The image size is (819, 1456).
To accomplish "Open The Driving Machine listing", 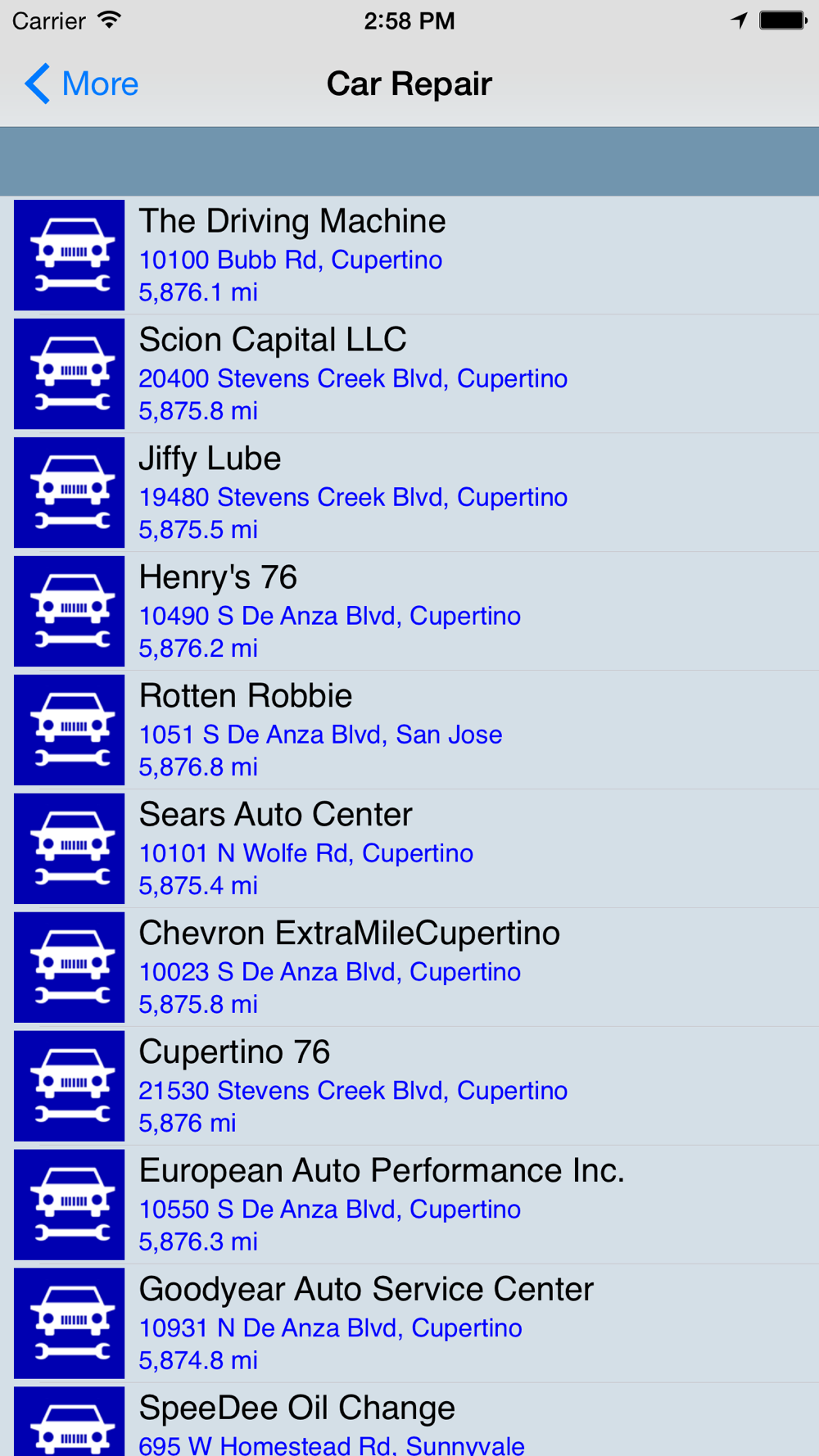I will [409, 255].
